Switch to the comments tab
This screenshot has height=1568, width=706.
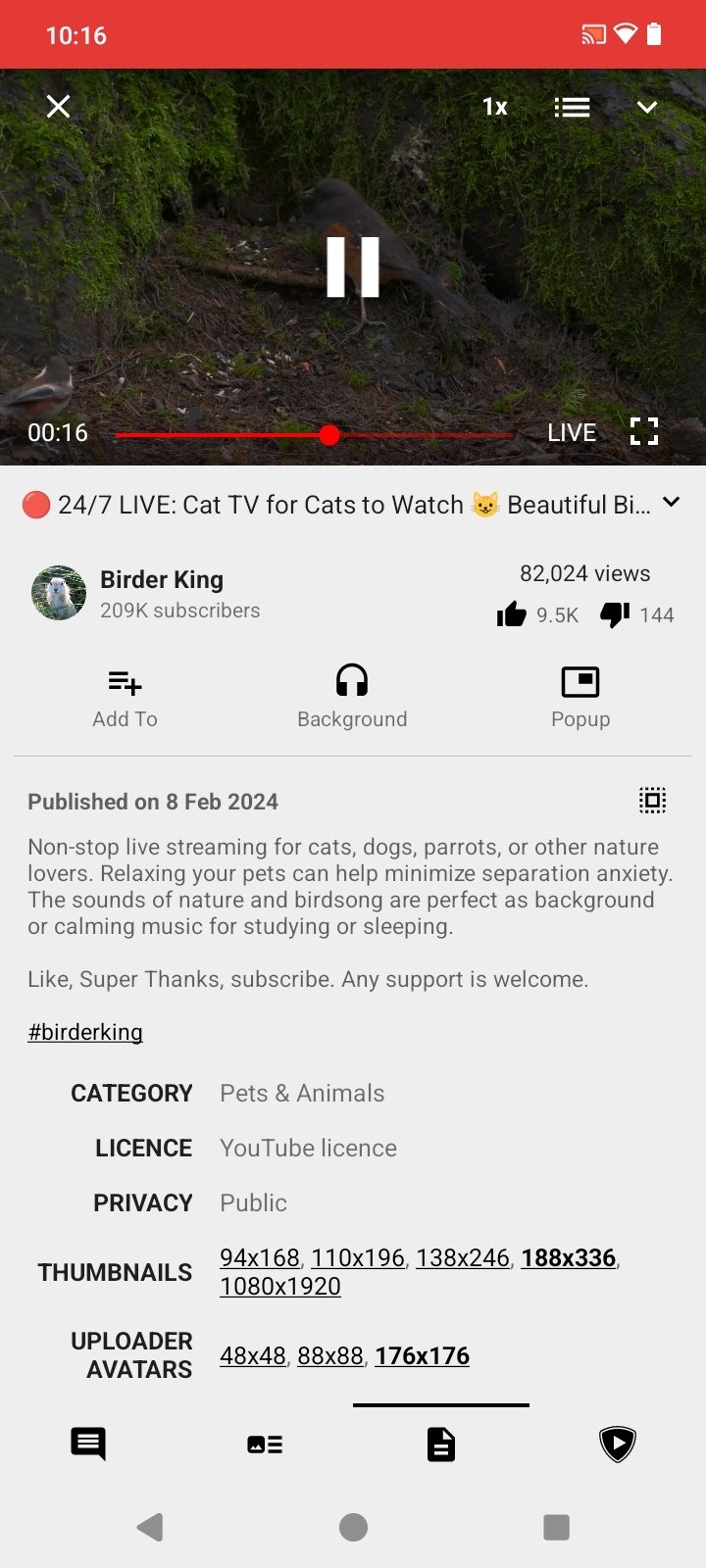[88, 1444]
